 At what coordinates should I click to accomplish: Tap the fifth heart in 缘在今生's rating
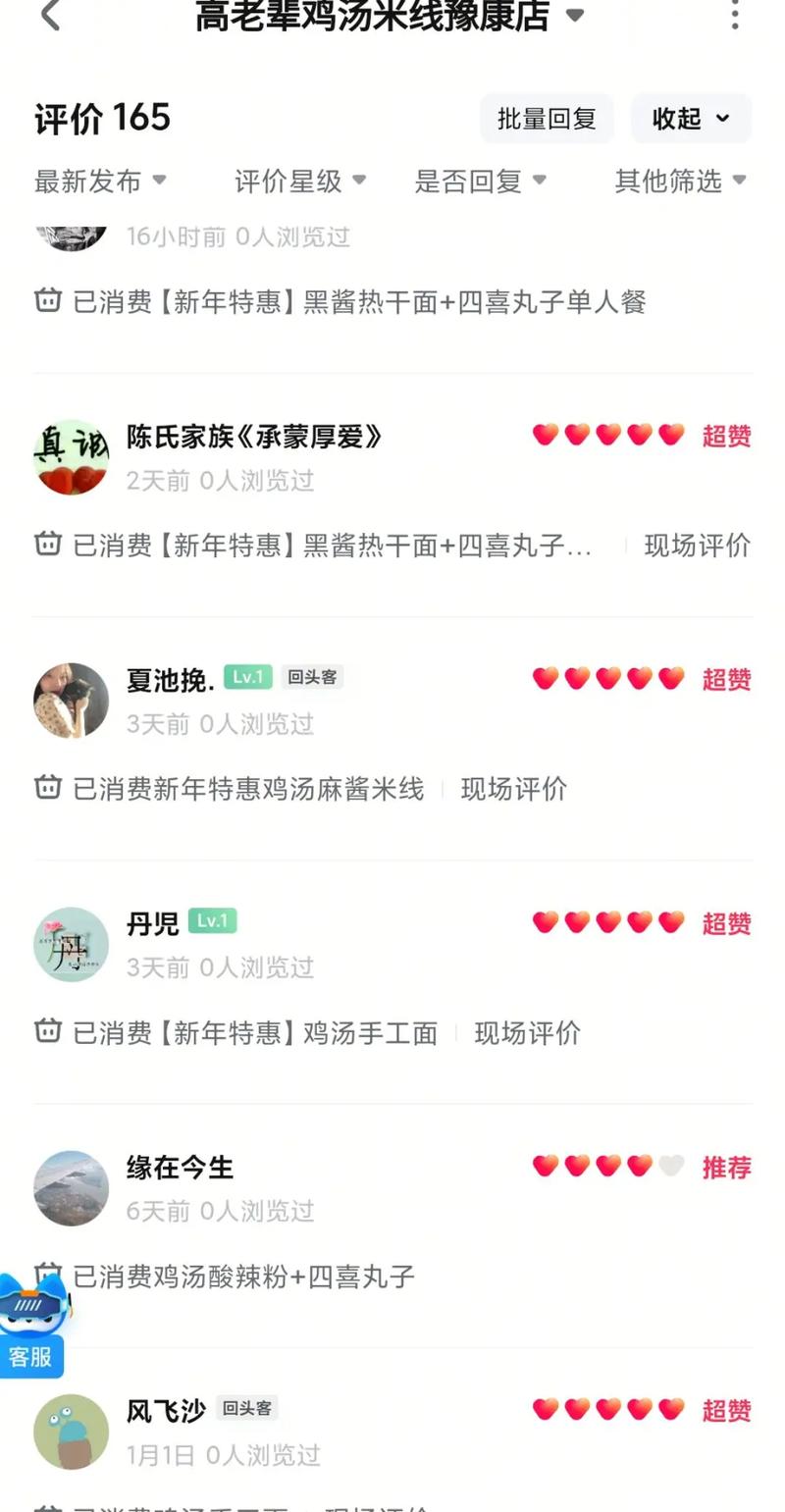click(x=669, y=1166)
